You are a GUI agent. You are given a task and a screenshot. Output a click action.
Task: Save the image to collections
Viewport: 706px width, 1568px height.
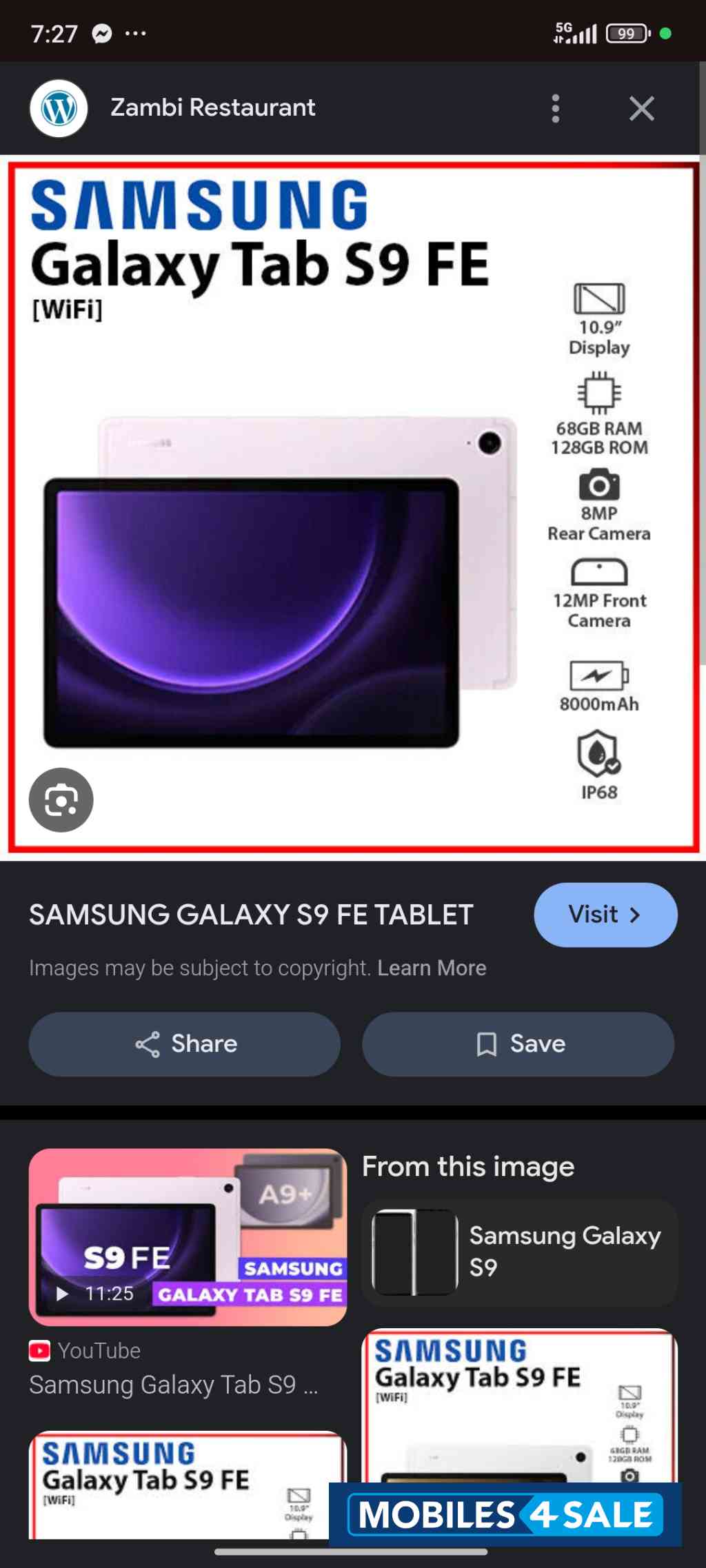coord(518,1044)
